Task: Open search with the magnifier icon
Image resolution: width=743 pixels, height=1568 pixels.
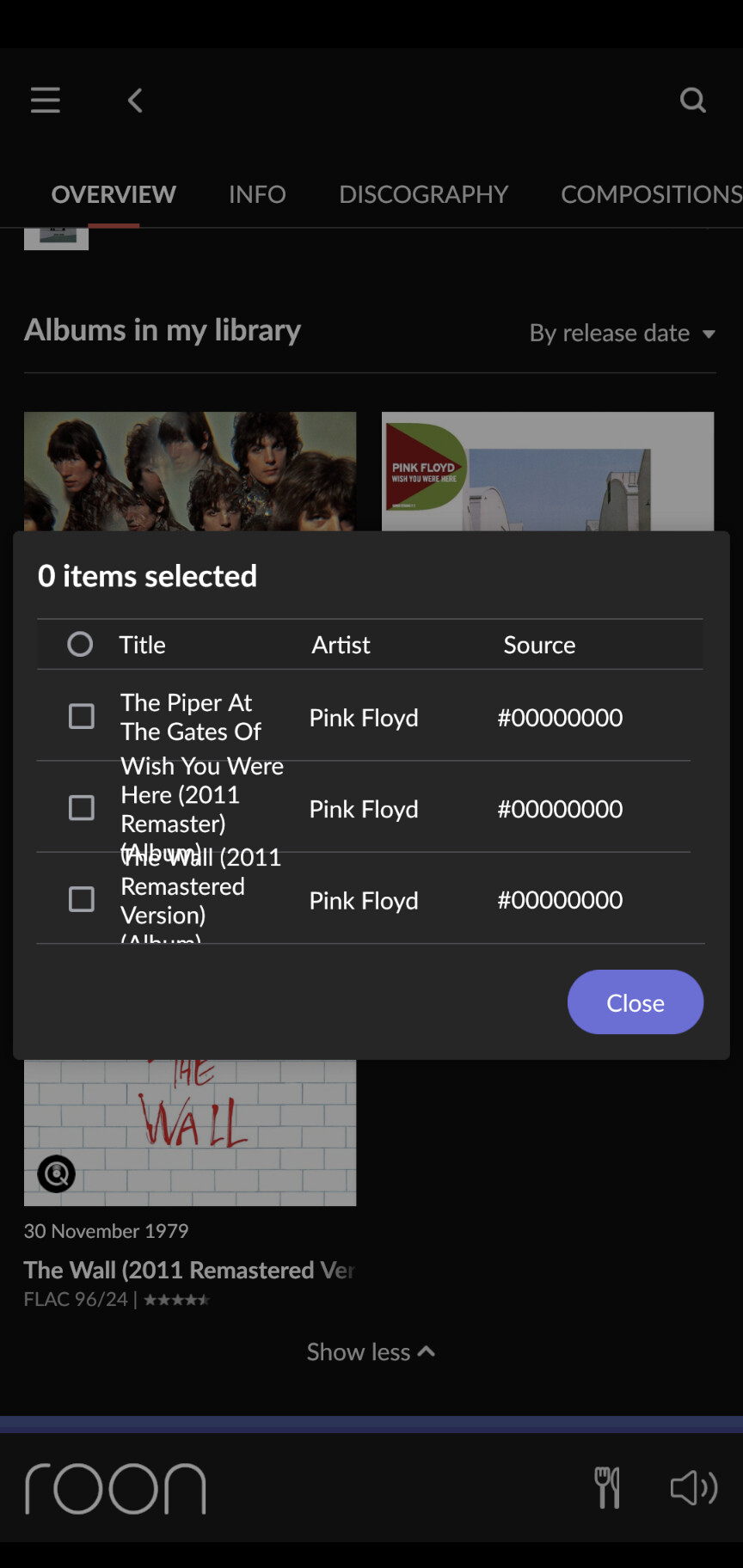Action: [692, 100]
